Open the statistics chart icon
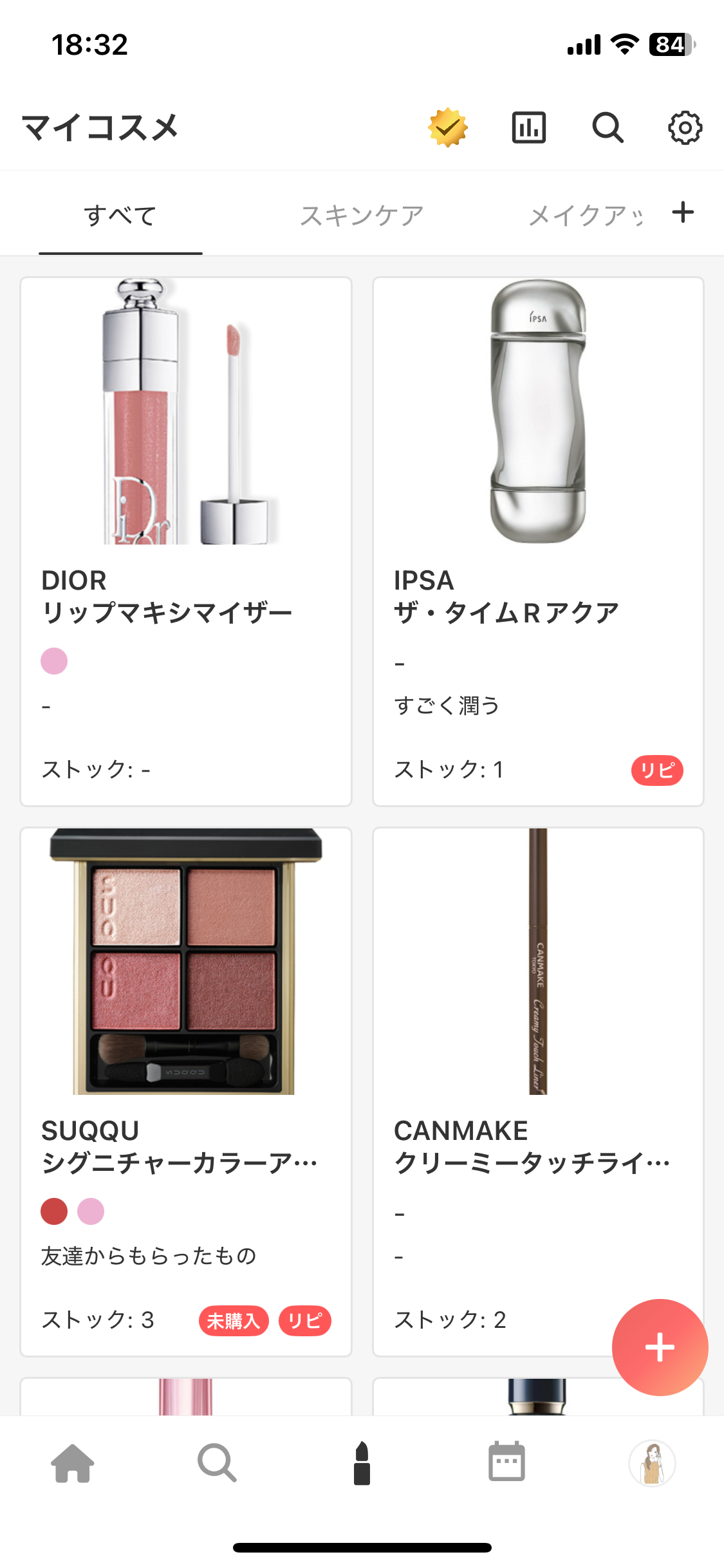 (528, 127)
